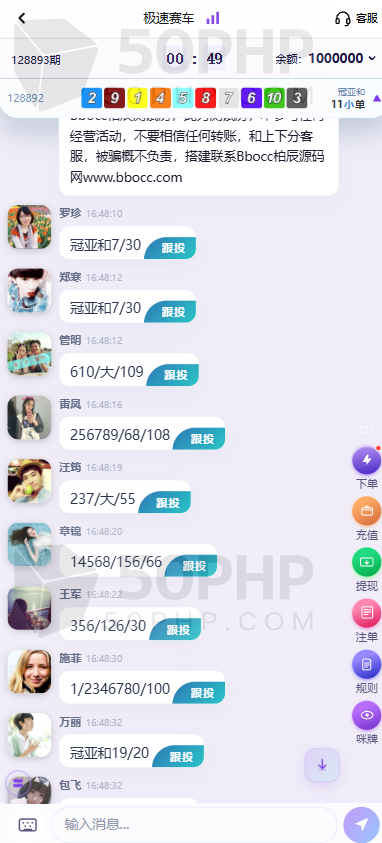Go back using the top-left arrow
Image resolution: width=382 pixels, height=843 pixels.
point(21,18)
